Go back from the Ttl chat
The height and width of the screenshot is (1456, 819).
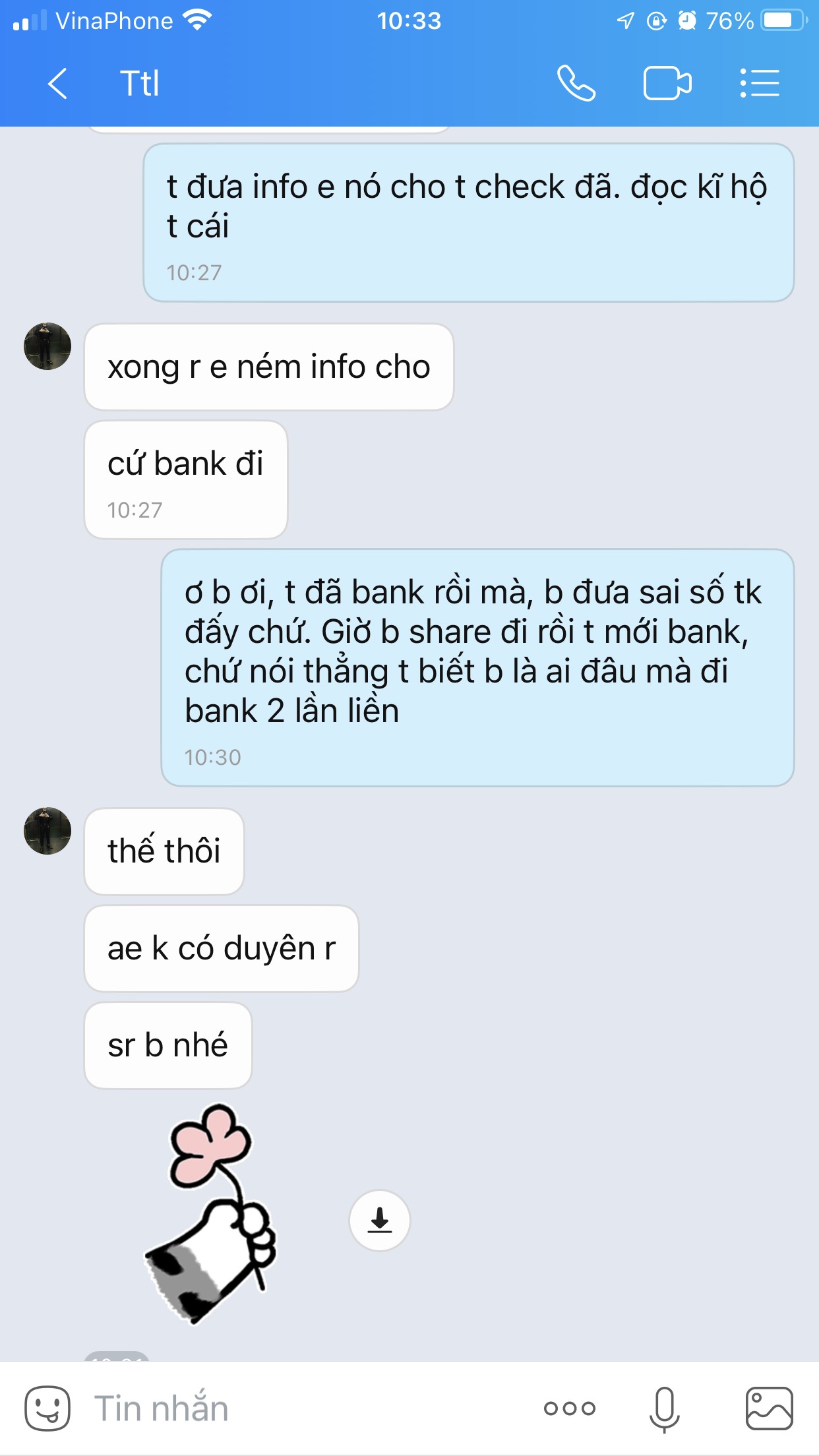click(58, 84)
